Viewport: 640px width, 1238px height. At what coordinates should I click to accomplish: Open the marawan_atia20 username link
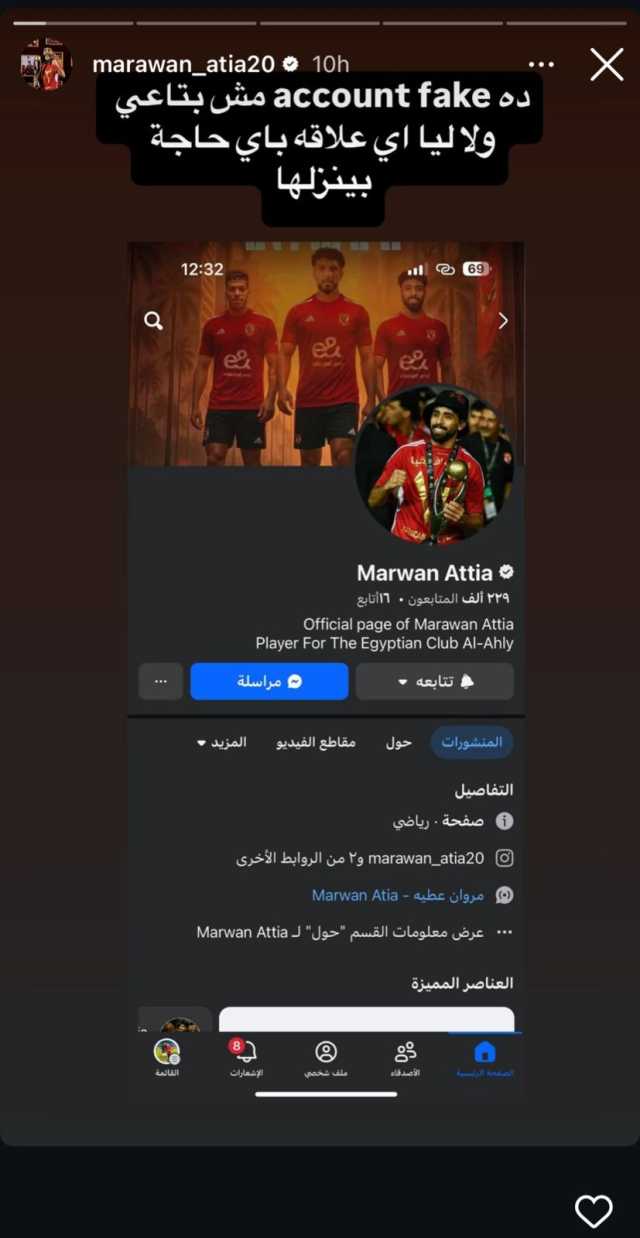click(x=183, y=64)
